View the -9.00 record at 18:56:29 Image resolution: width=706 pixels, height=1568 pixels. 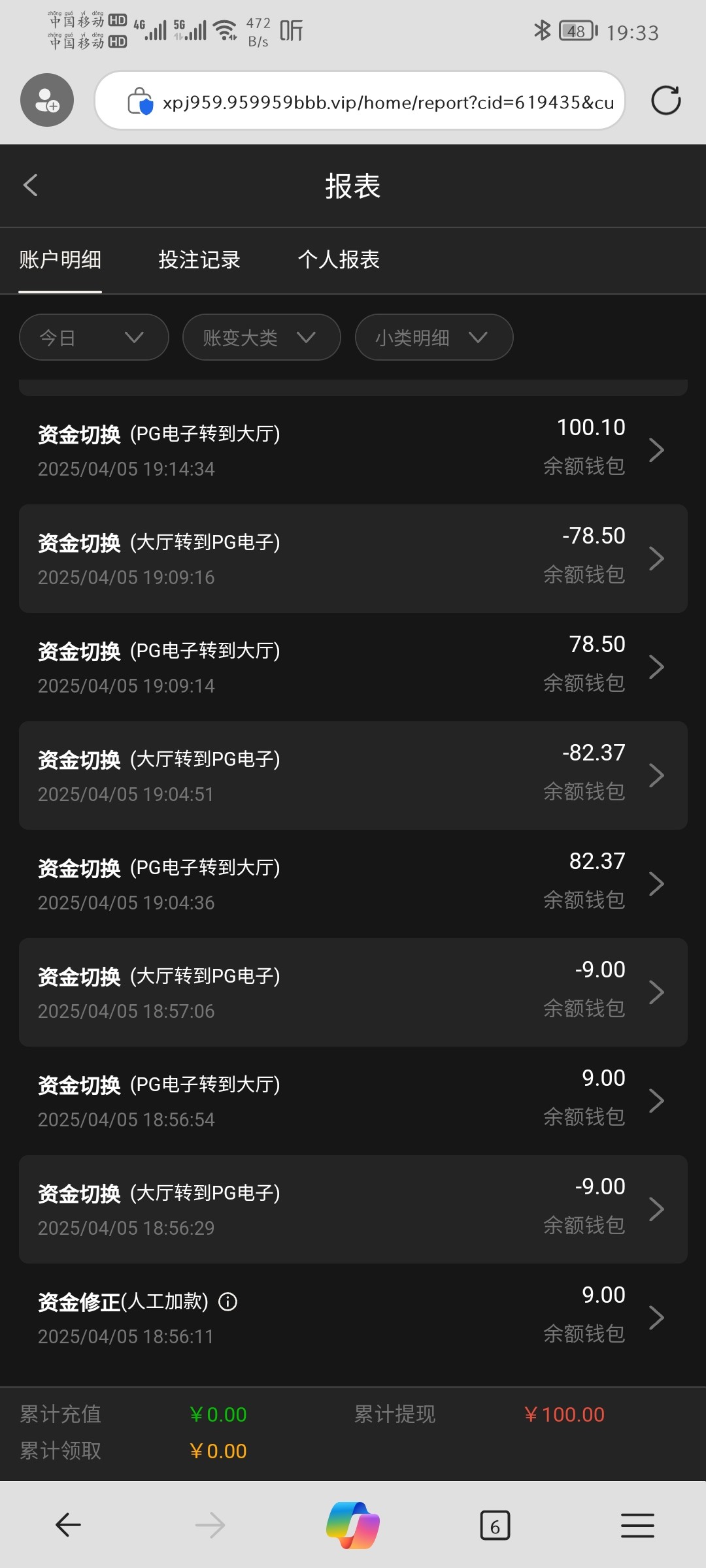click(x=353, y=1209)
